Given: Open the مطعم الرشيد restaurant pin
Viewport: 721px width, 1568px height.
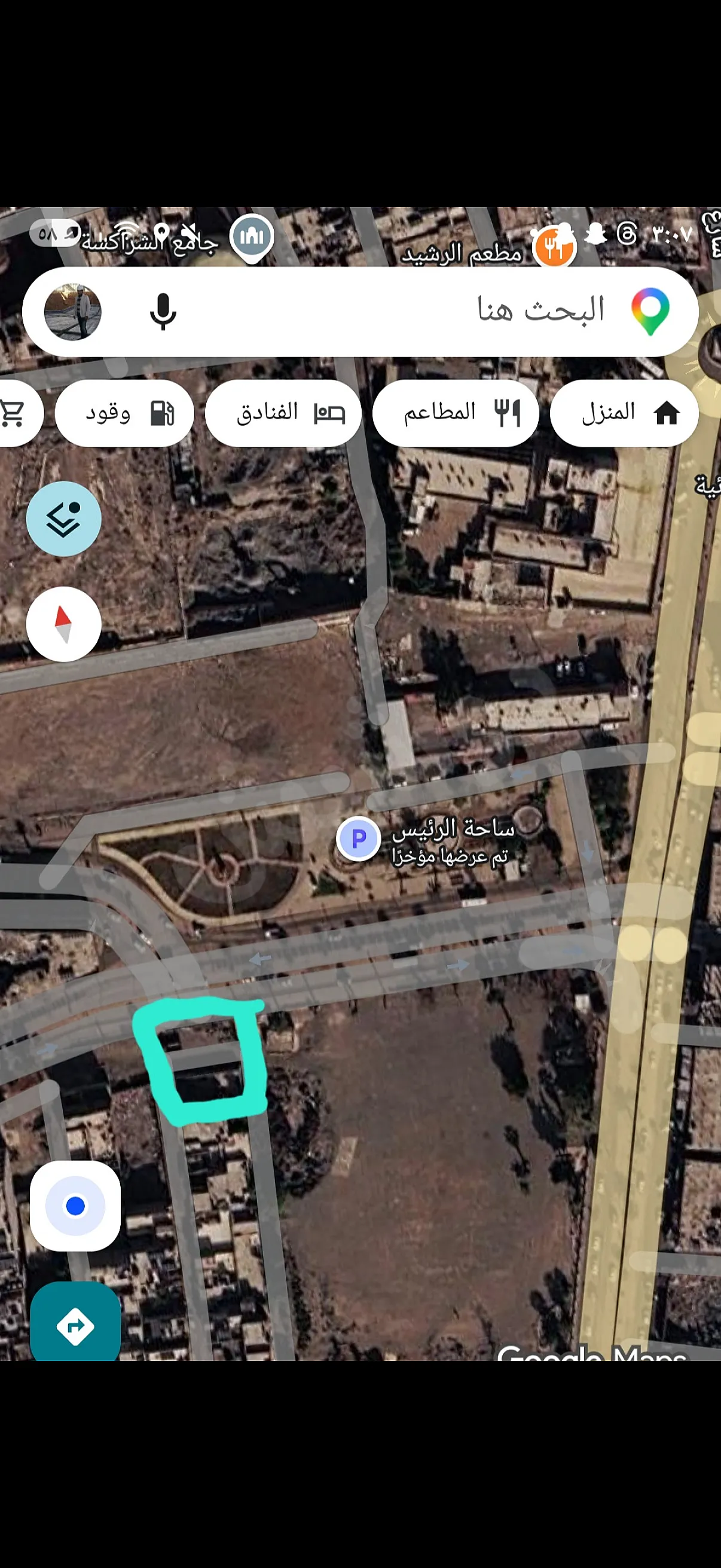Looking at the screenshot, I should [554, 248].
